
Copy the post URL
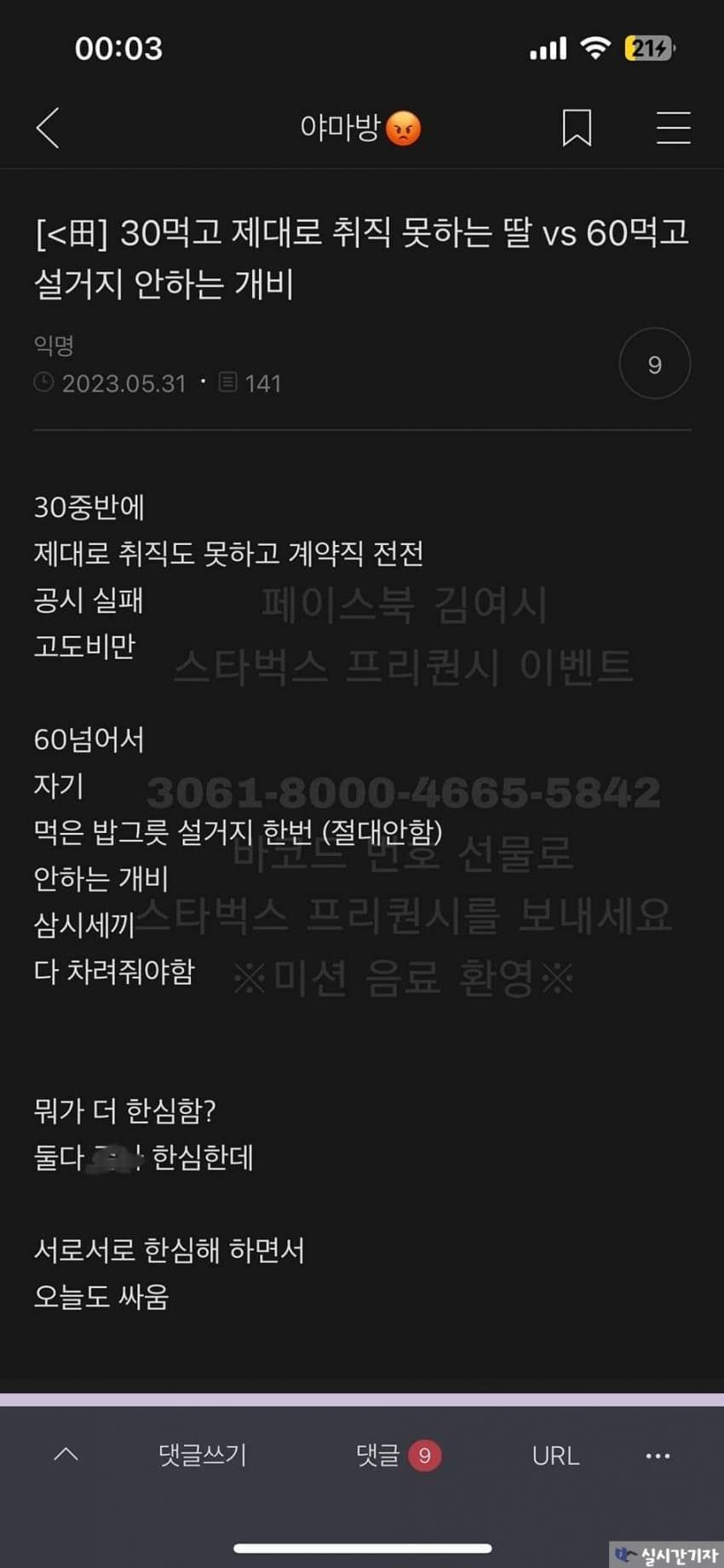click(555, 1456)
